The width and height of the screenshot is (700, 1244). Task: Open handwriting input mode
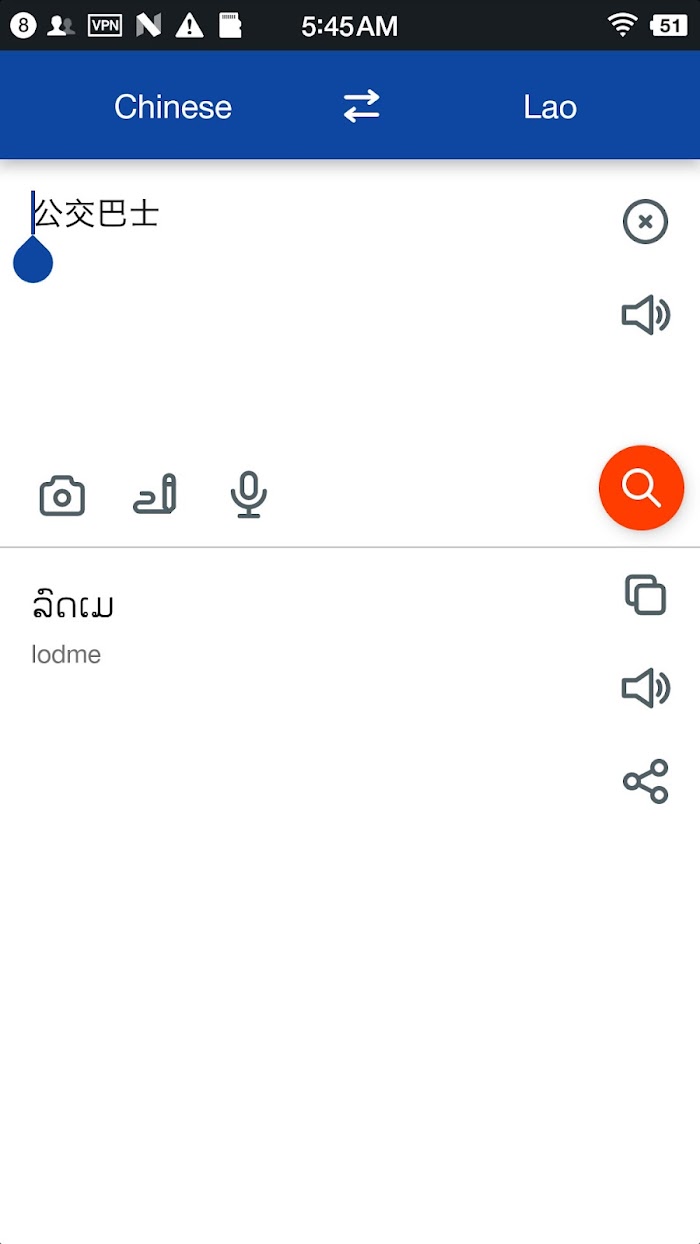[155, 495]
